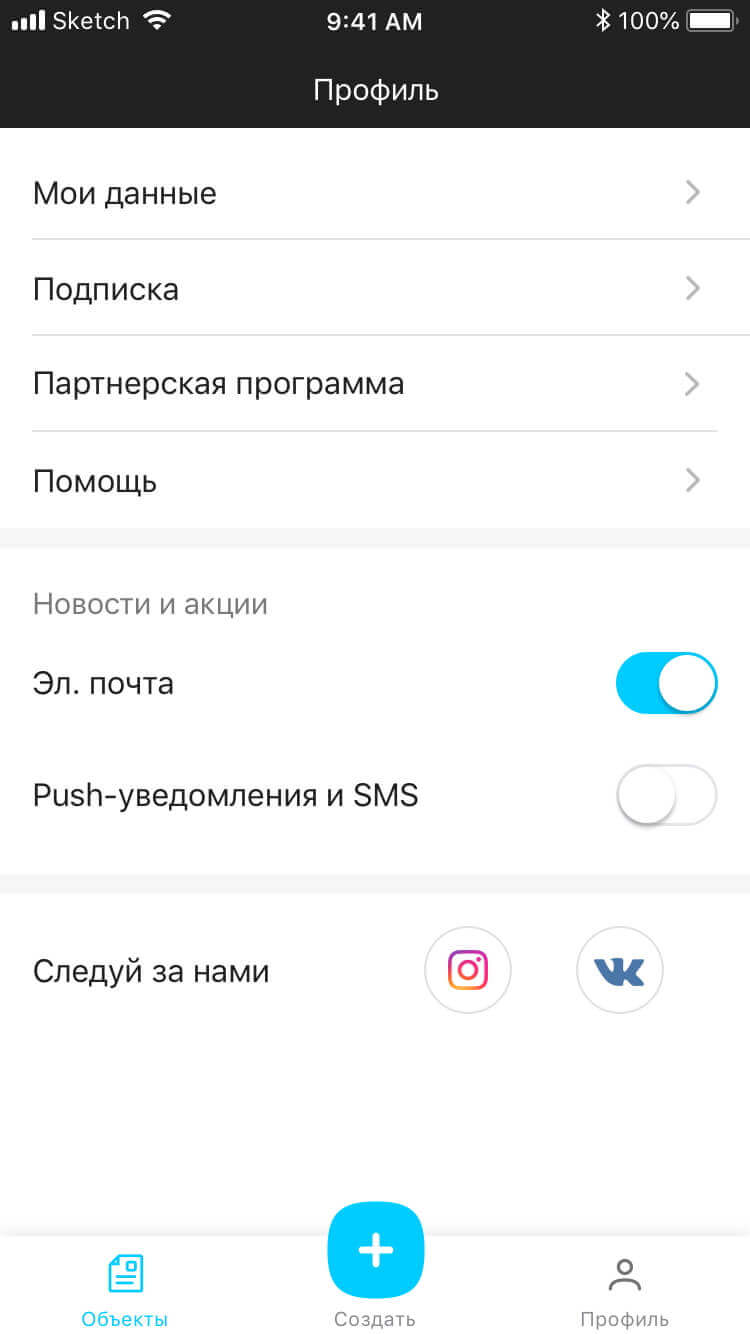Open the Мои данные row
This screenshot has width=750, height=1334.
pos(375,192)
